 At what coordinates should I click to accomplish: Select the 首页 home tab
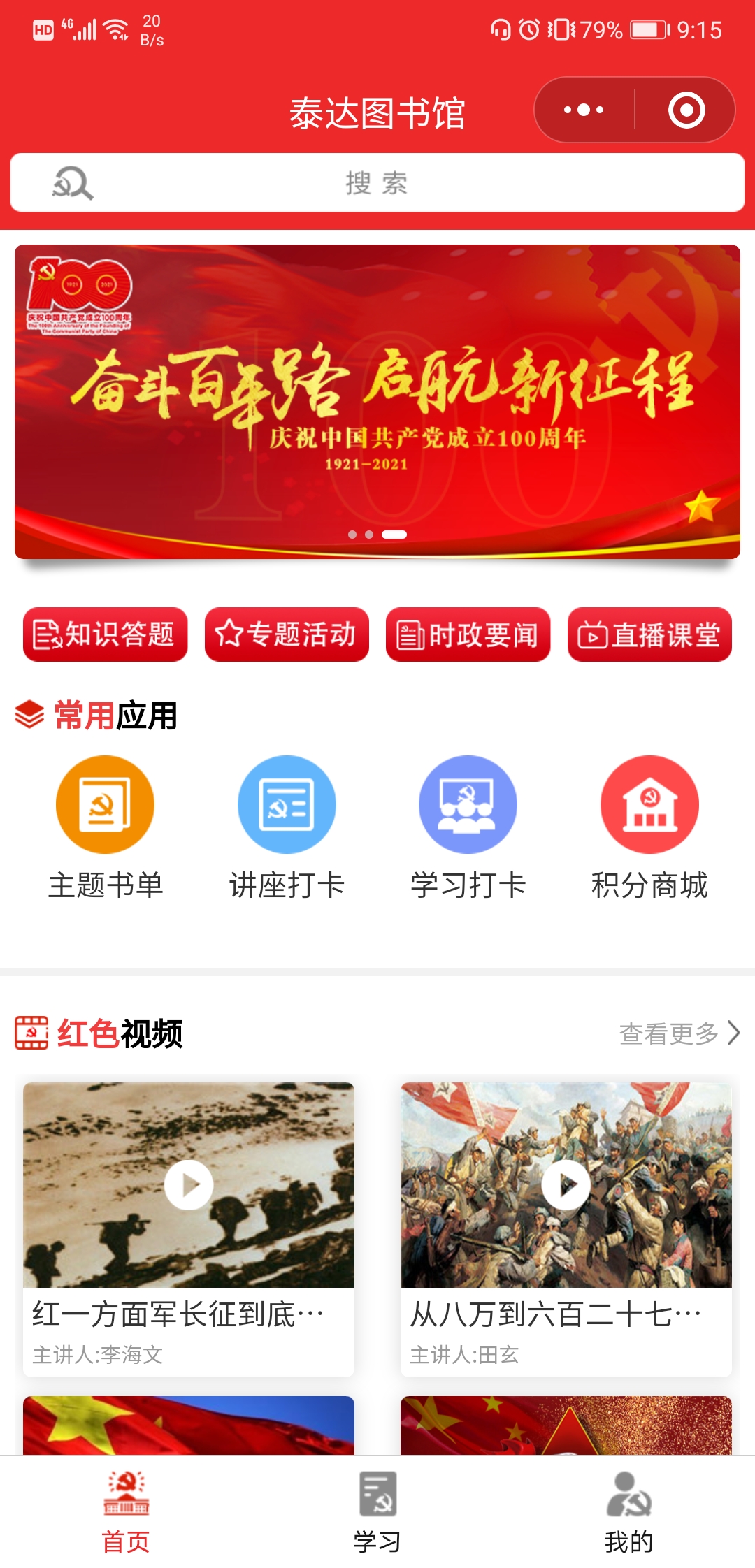tap(126, 1513)
